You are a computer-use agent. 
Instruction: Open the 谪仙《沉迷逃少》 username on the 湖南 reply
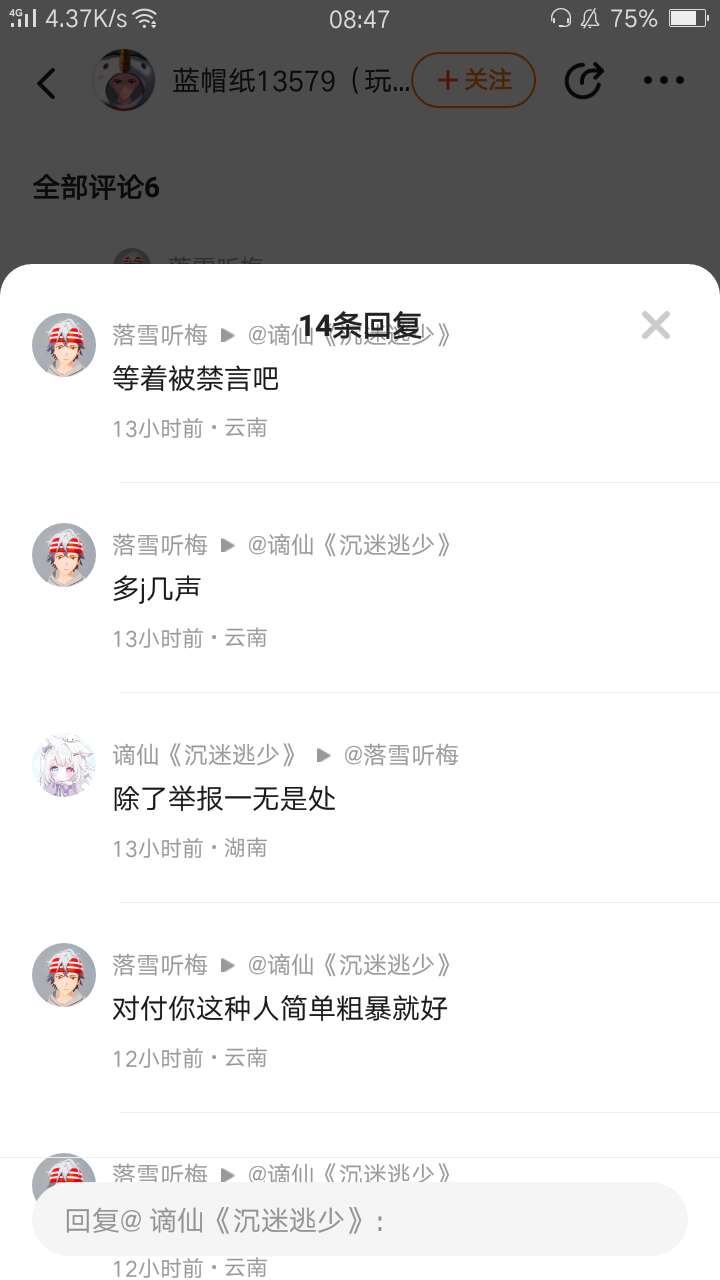point(205,755)
